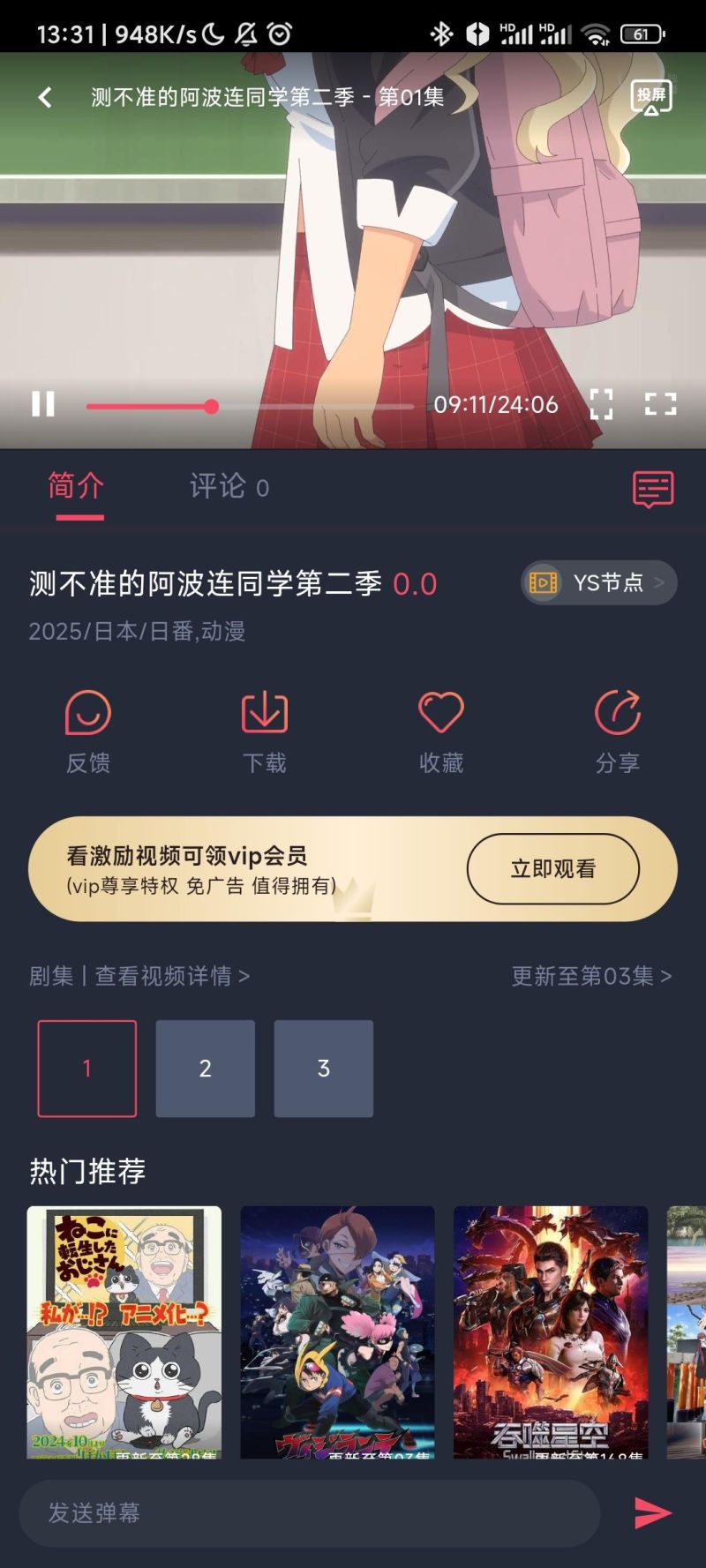Tap 立即观看 to get VIP
This screenshot has width=706, height=1568.
[552, 869]
